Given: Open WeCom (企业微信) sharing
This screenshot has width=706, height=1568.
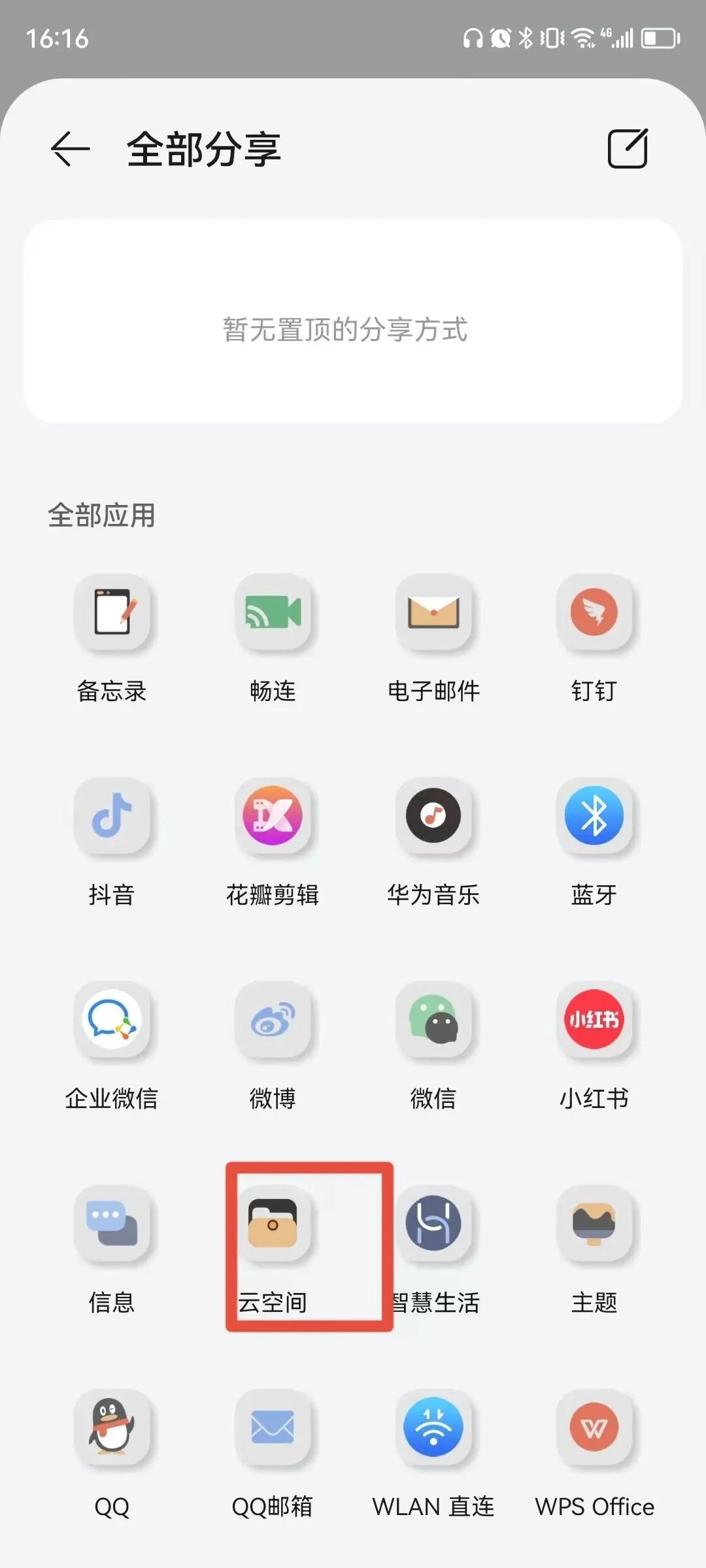Looking at the screenshot, I should [x=114, y=1026].
